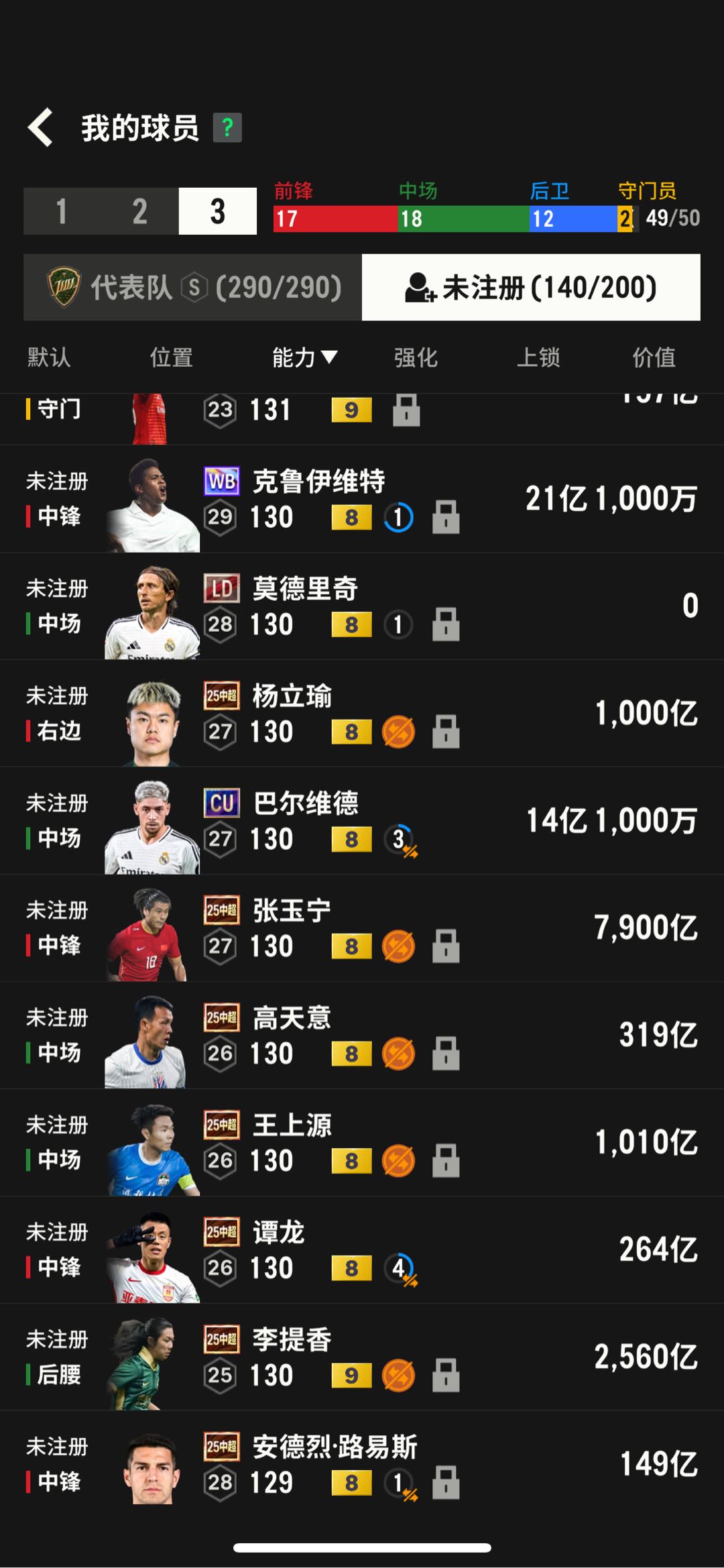
Task: Sort players by 默认
Action: coord(48,357)
